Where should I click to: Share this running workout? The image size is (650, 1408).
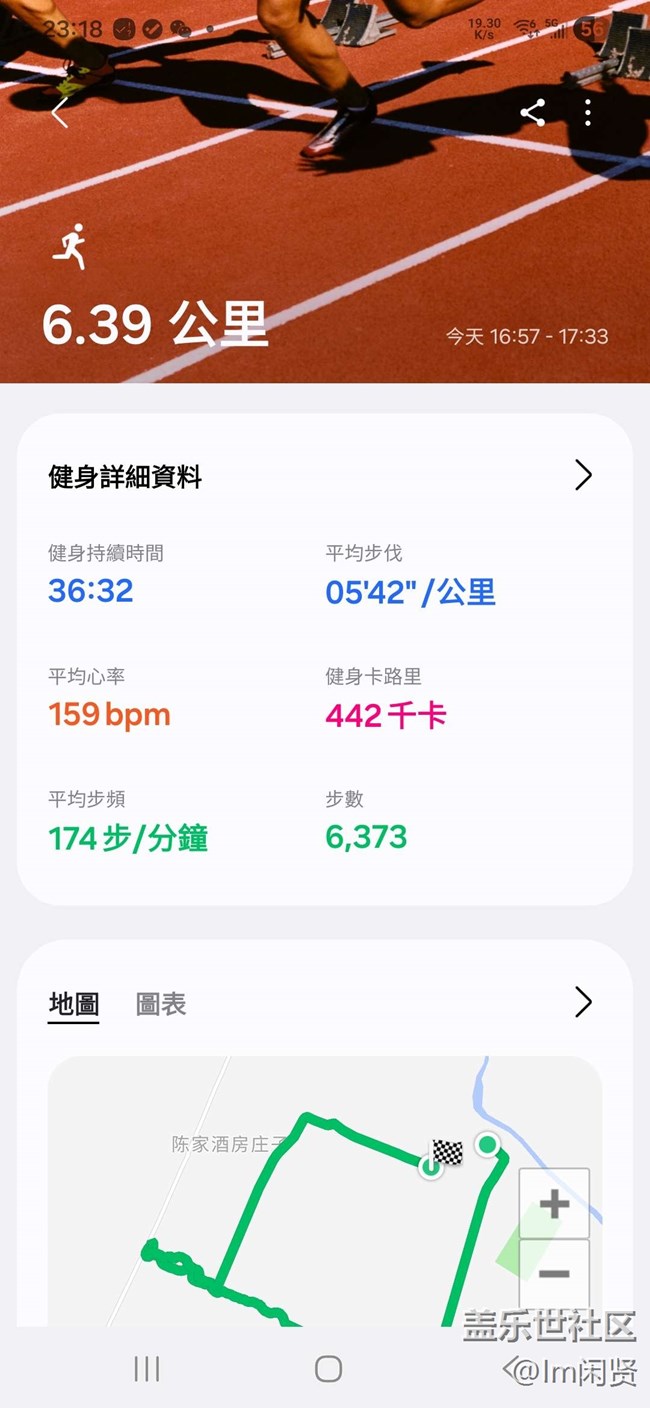[533, 113]
